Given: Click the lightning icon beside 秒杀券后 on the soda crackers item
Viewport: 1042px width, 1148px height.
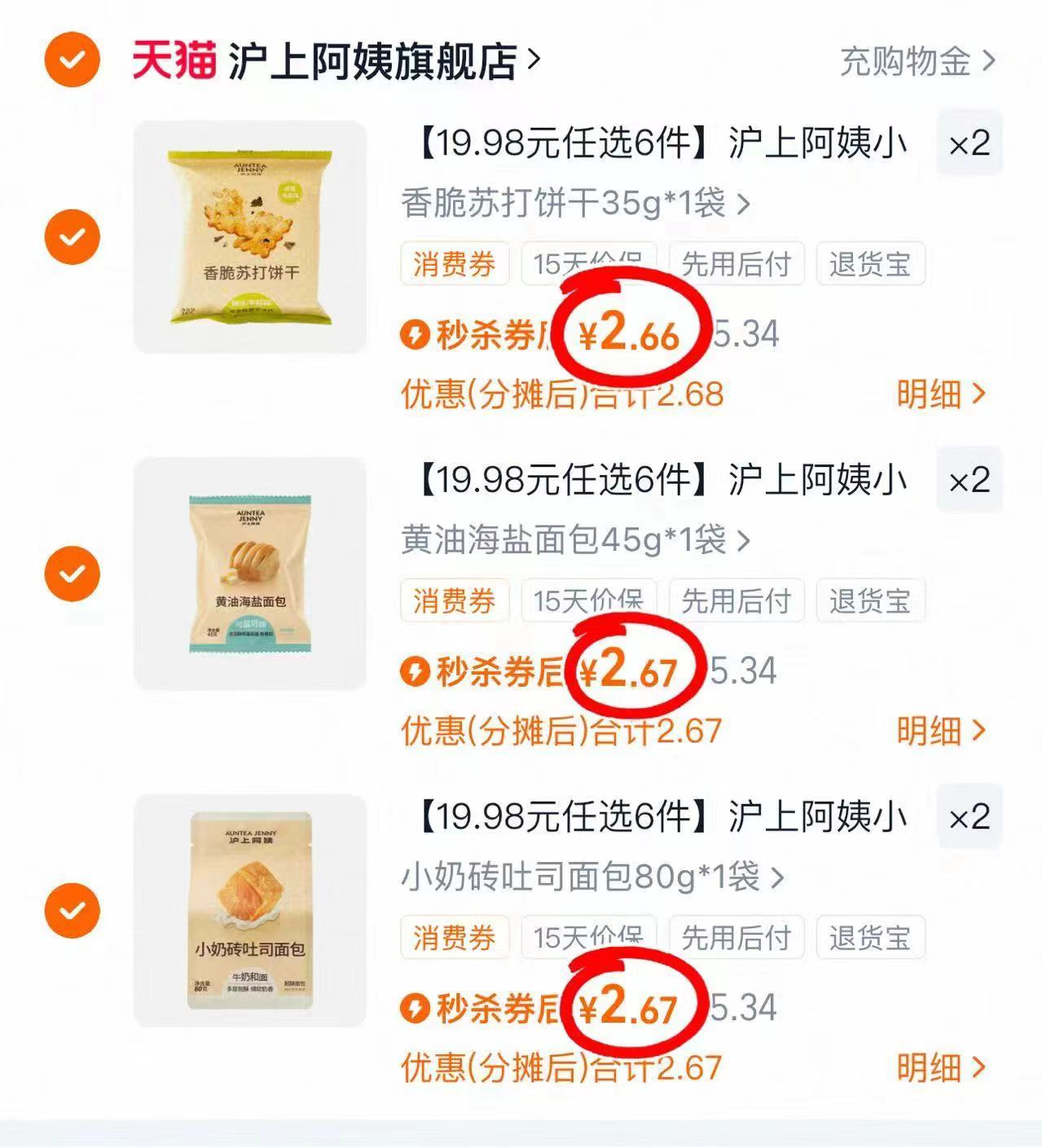Looking at the screenshot, I should (417, 332).
